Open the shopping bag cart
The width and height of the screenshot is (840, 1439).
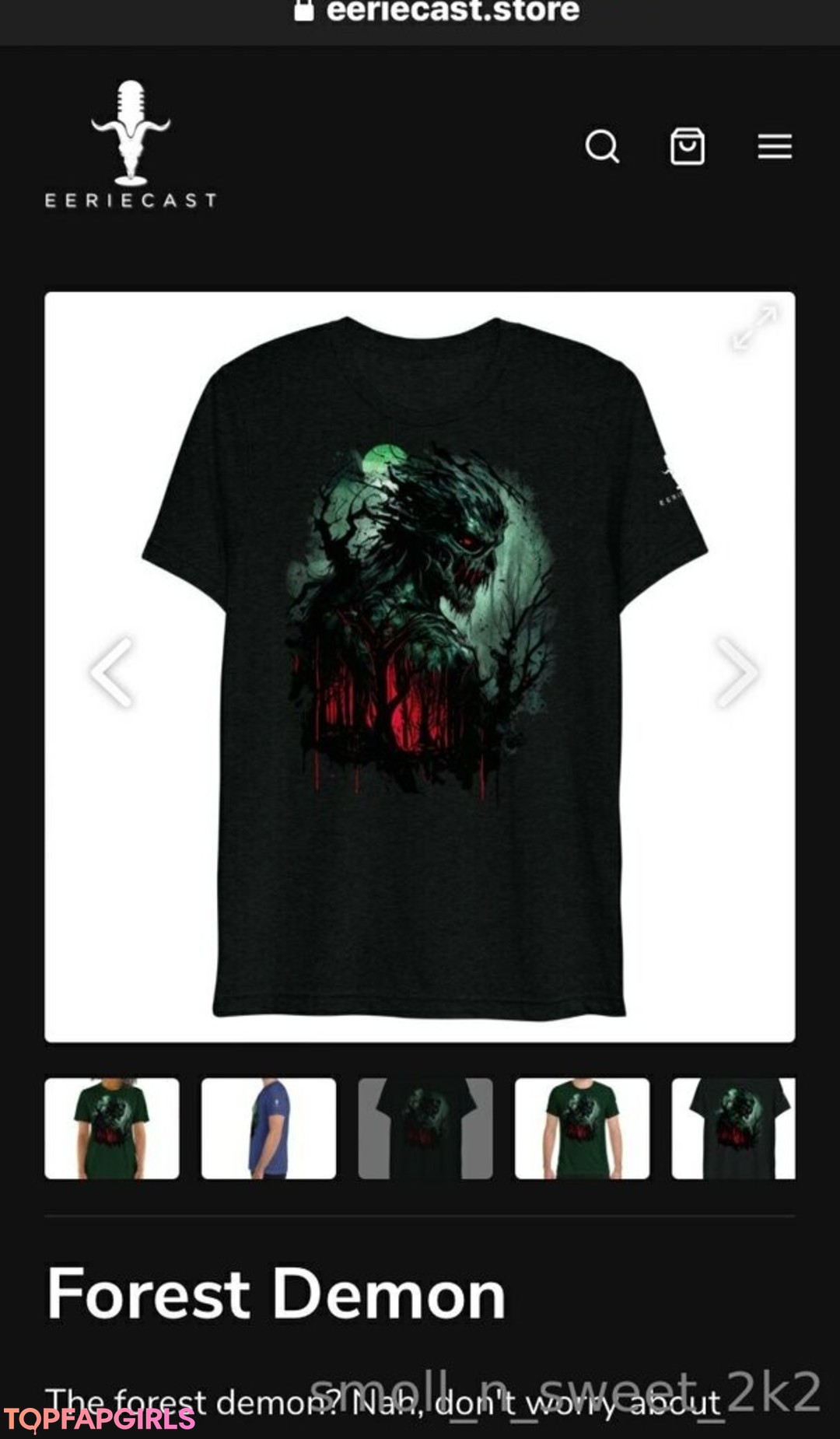[688, 146]
